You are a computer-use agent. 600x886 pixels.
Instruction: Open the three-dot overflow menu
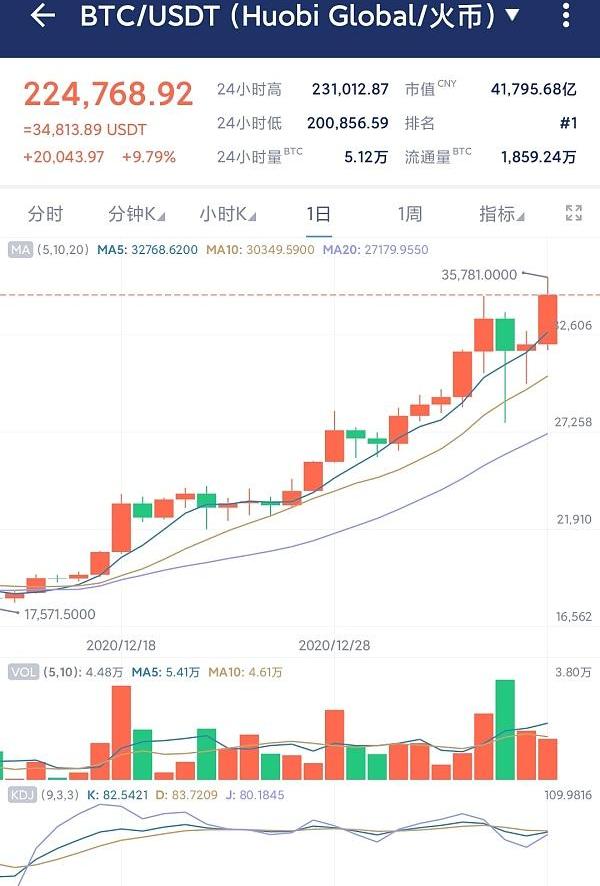point(567,17)
